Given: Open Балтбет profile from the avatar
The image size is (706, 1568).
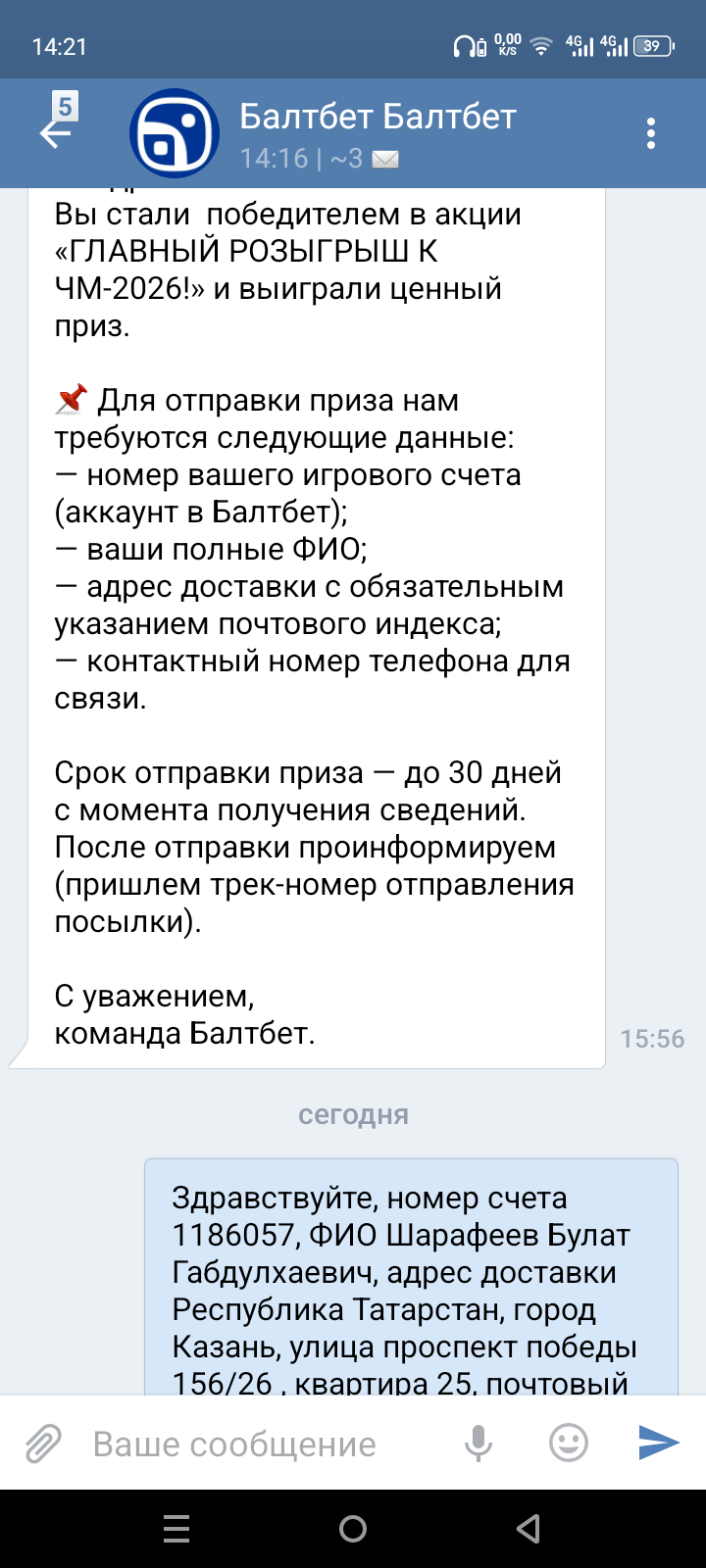Looking at the screenshot, I should click(x=175, y=133).
